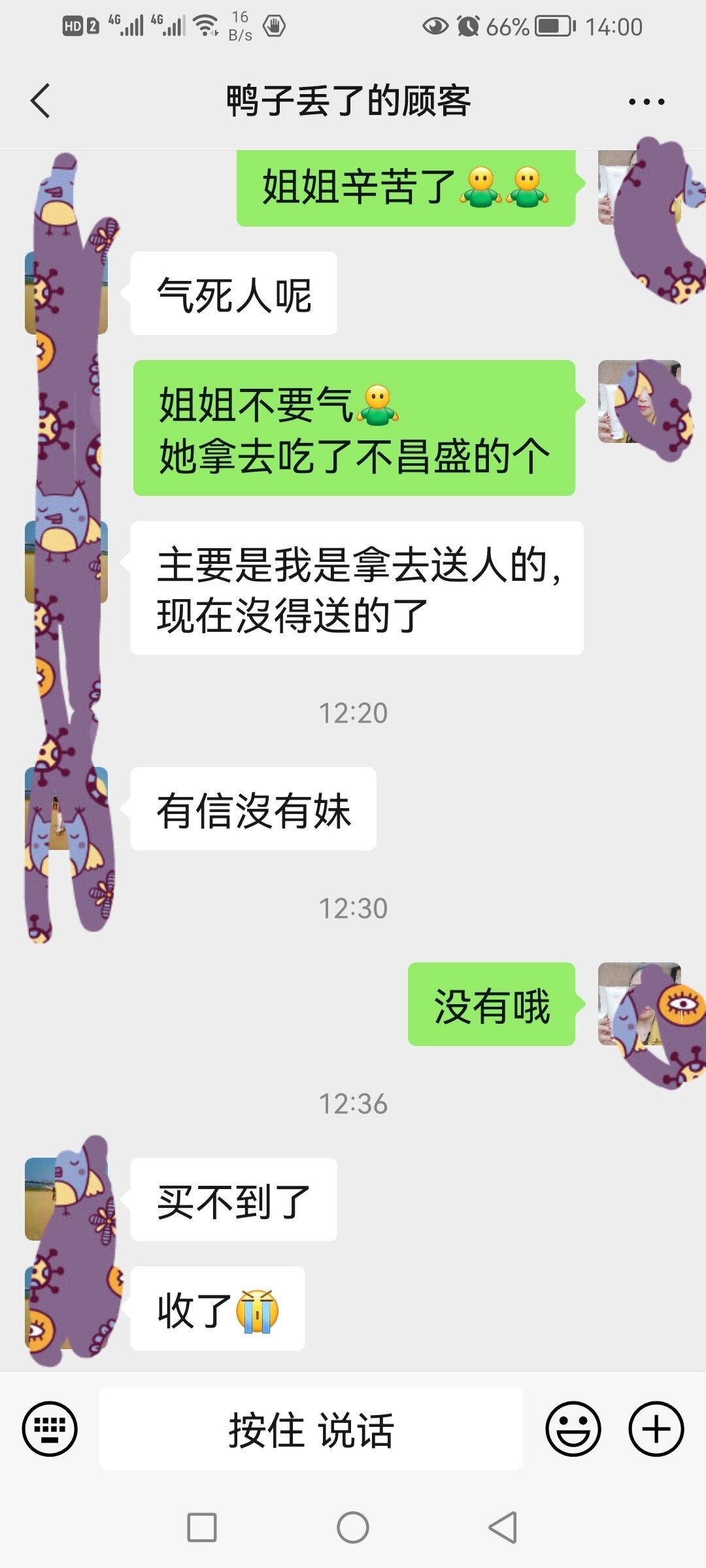Open the chat info three-dot menu
Viewport: 706px width, 1568px height.
pyautogui.click(x=647, y=102)
